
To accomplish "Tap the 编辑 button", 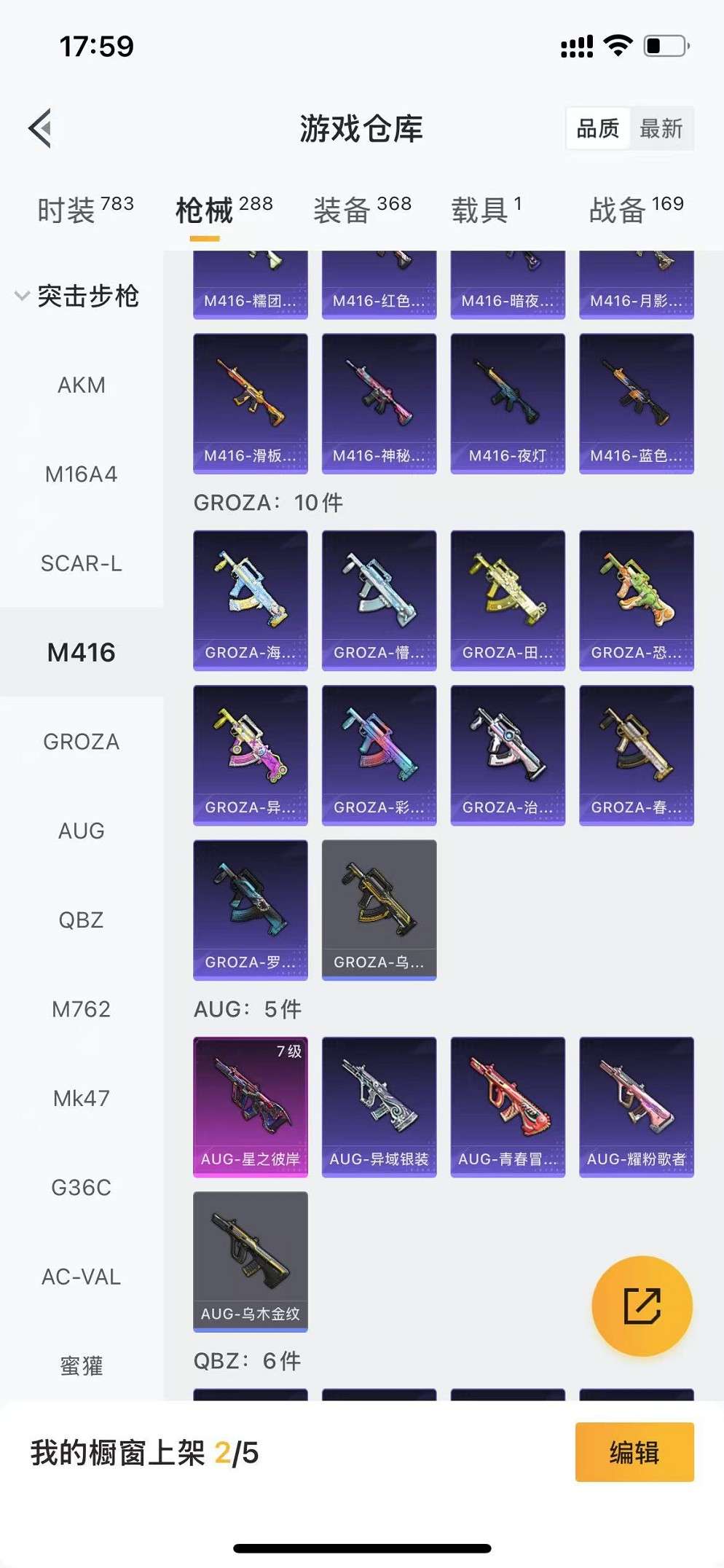I will click(x=634, y=1452).
